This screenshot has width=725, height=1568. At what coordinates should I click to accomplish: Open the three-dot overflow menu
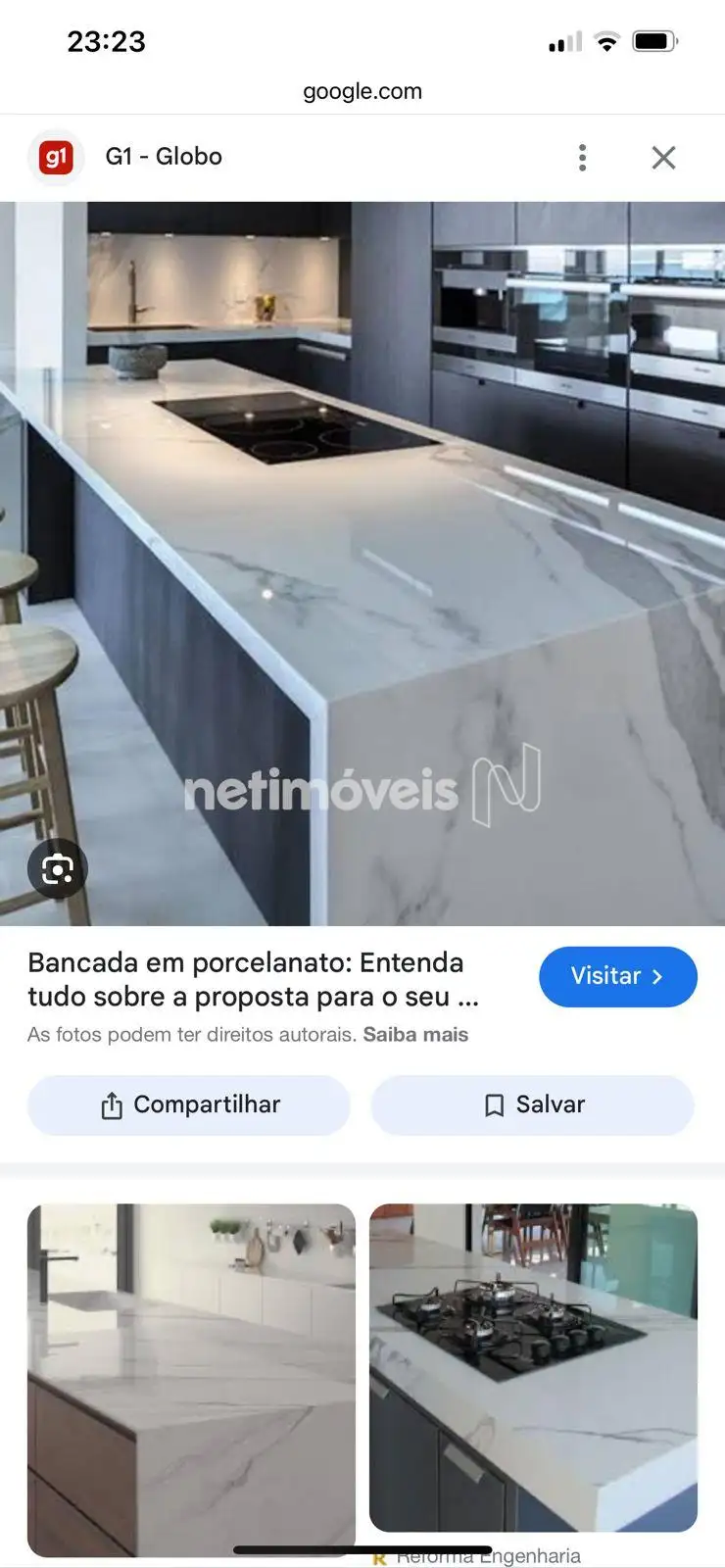pyautogui.click(x=582, y=158)
